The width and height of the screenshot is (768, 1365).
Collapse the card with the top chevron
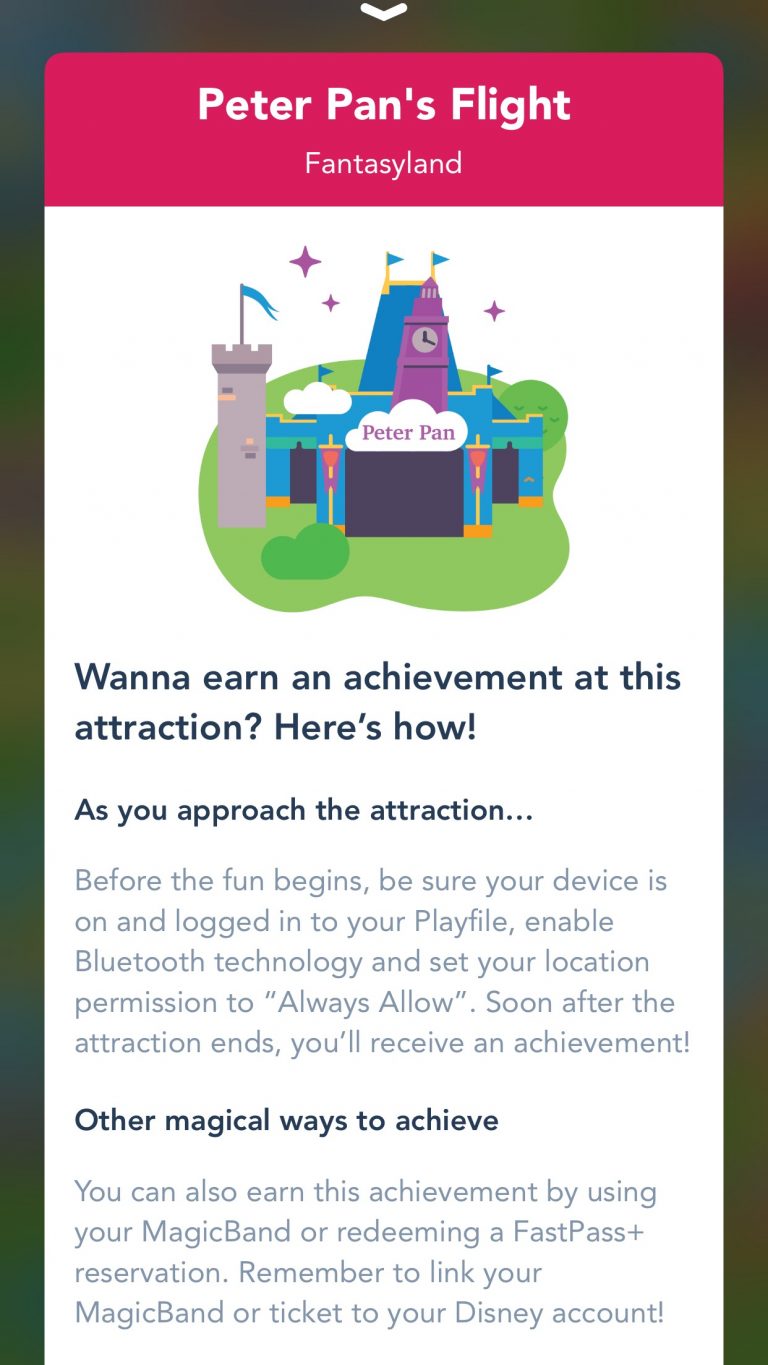click(x=384, y=11)
